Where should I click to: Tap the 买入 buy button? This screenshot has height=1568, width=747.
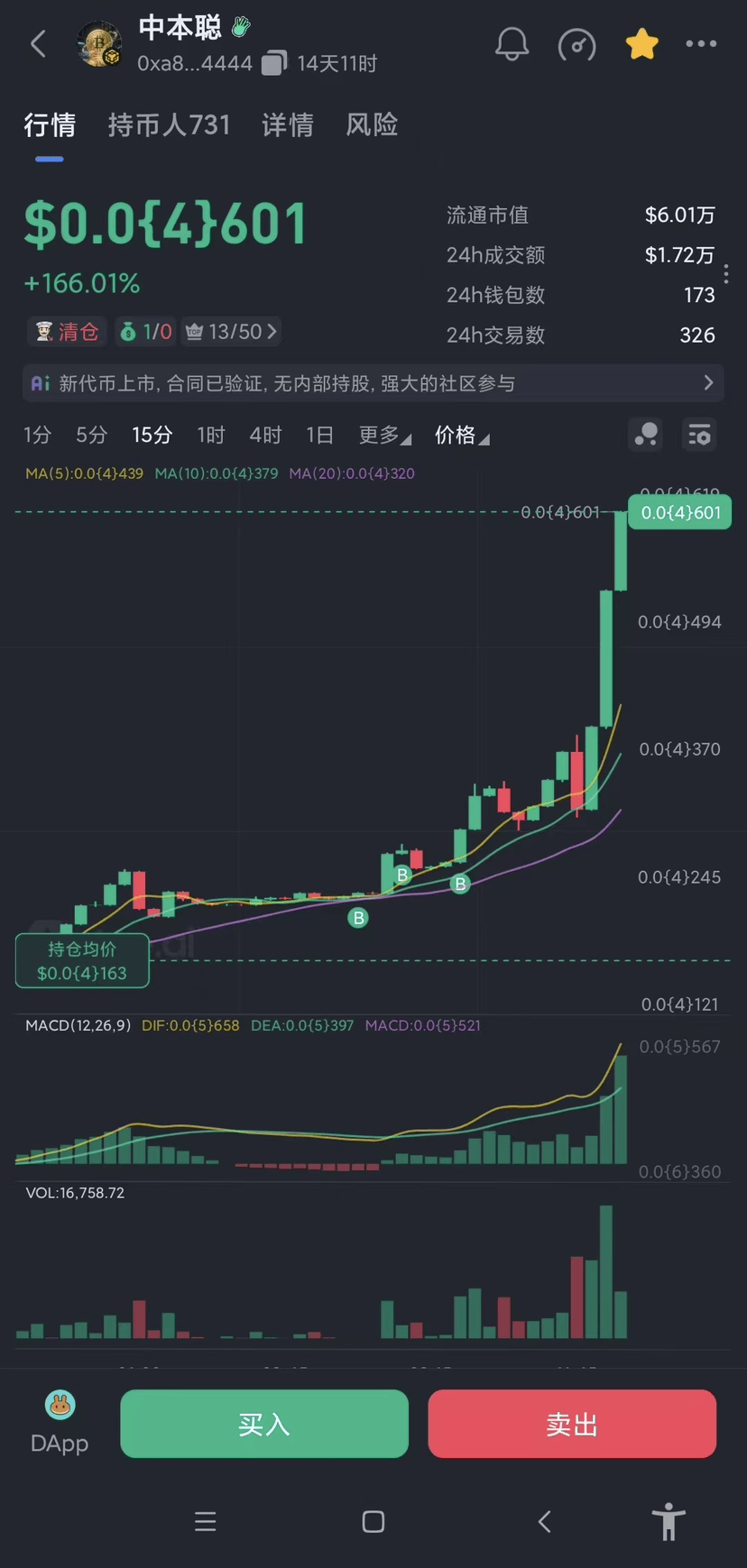tap(264, 1424)
